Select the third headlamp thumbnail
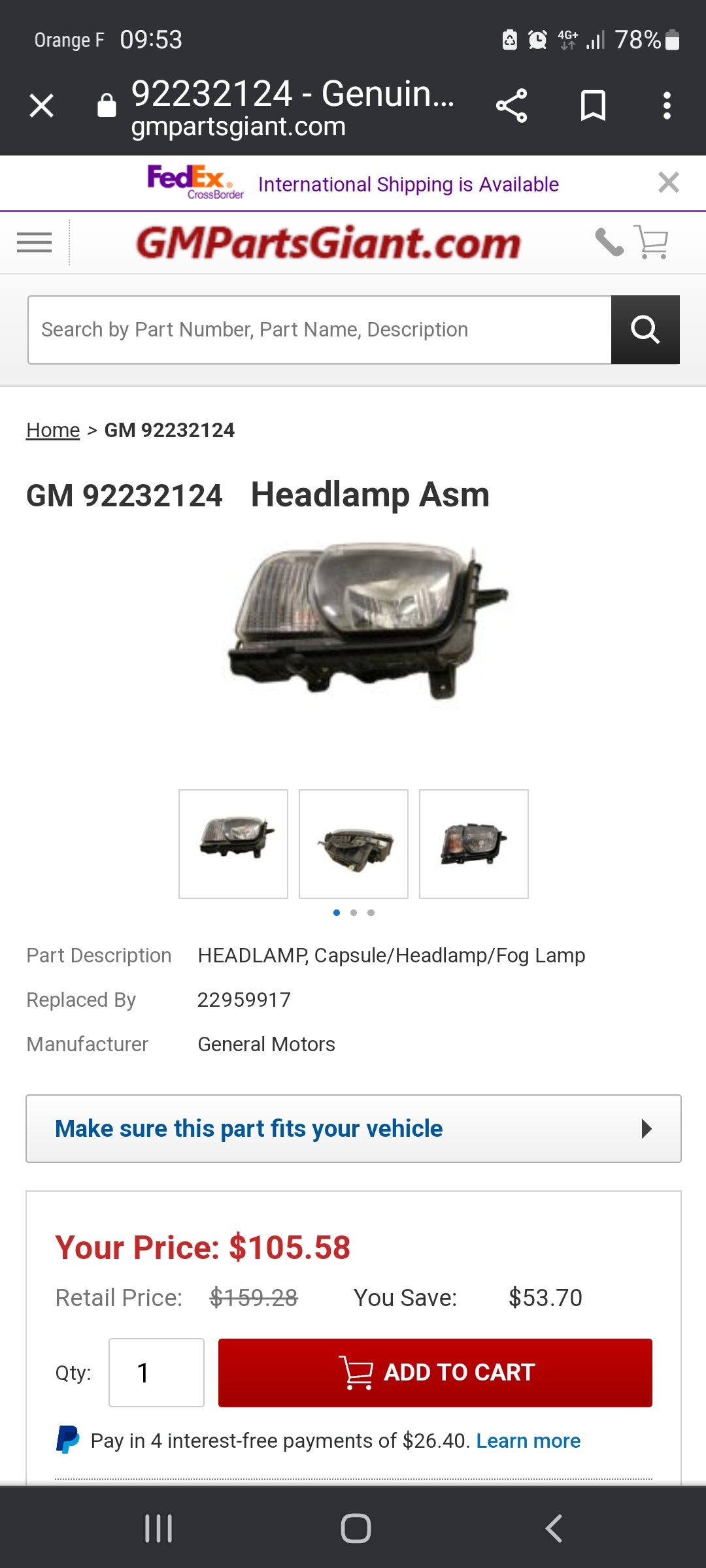Screen dimensions: 706x1568 pyautogui.click(x=474, y=844)
